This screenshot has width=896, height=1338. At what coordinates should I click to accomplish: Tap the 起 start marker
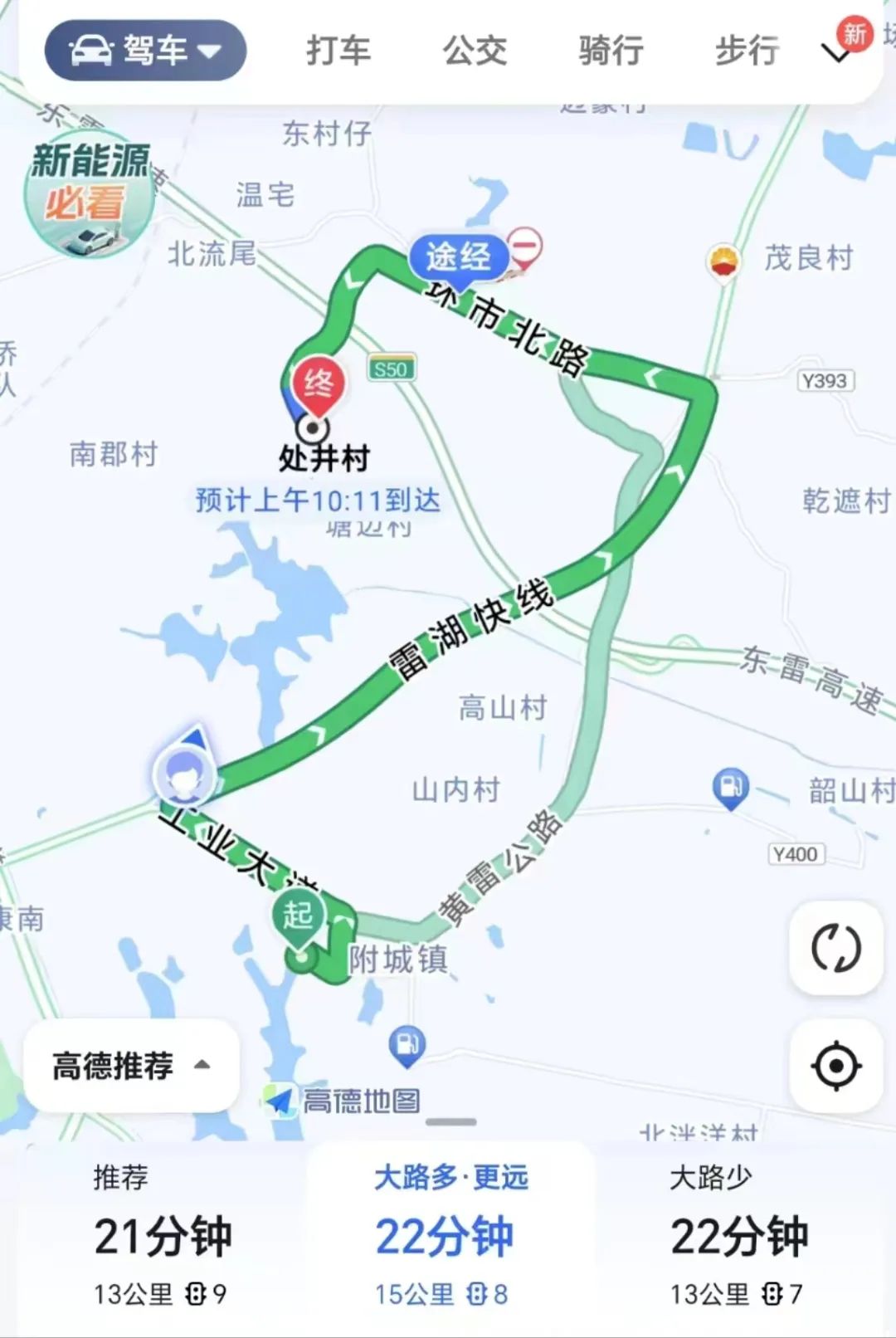(299, 917)
